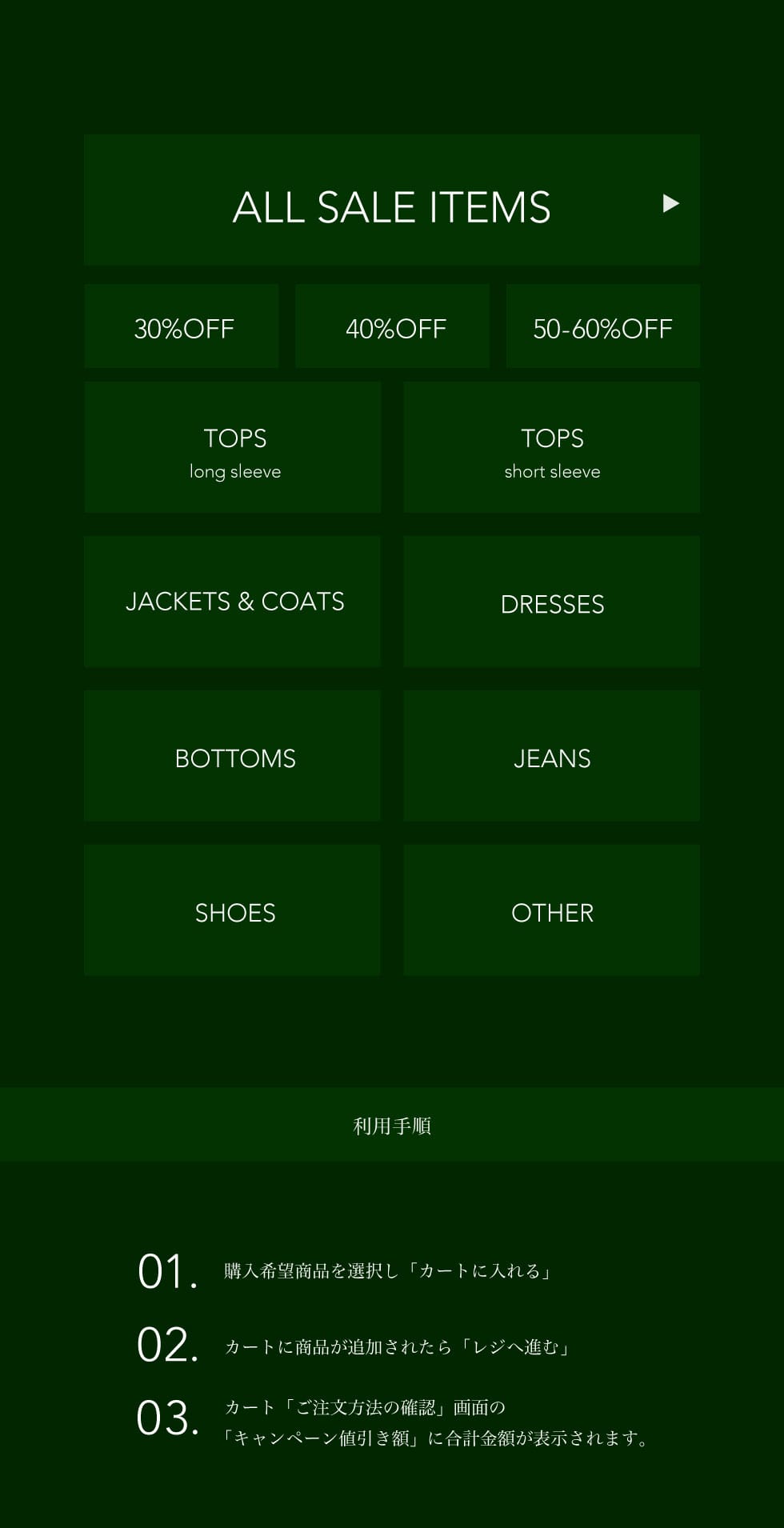Browse TOPS long sleeve
784x1528 pixels.
232,448
